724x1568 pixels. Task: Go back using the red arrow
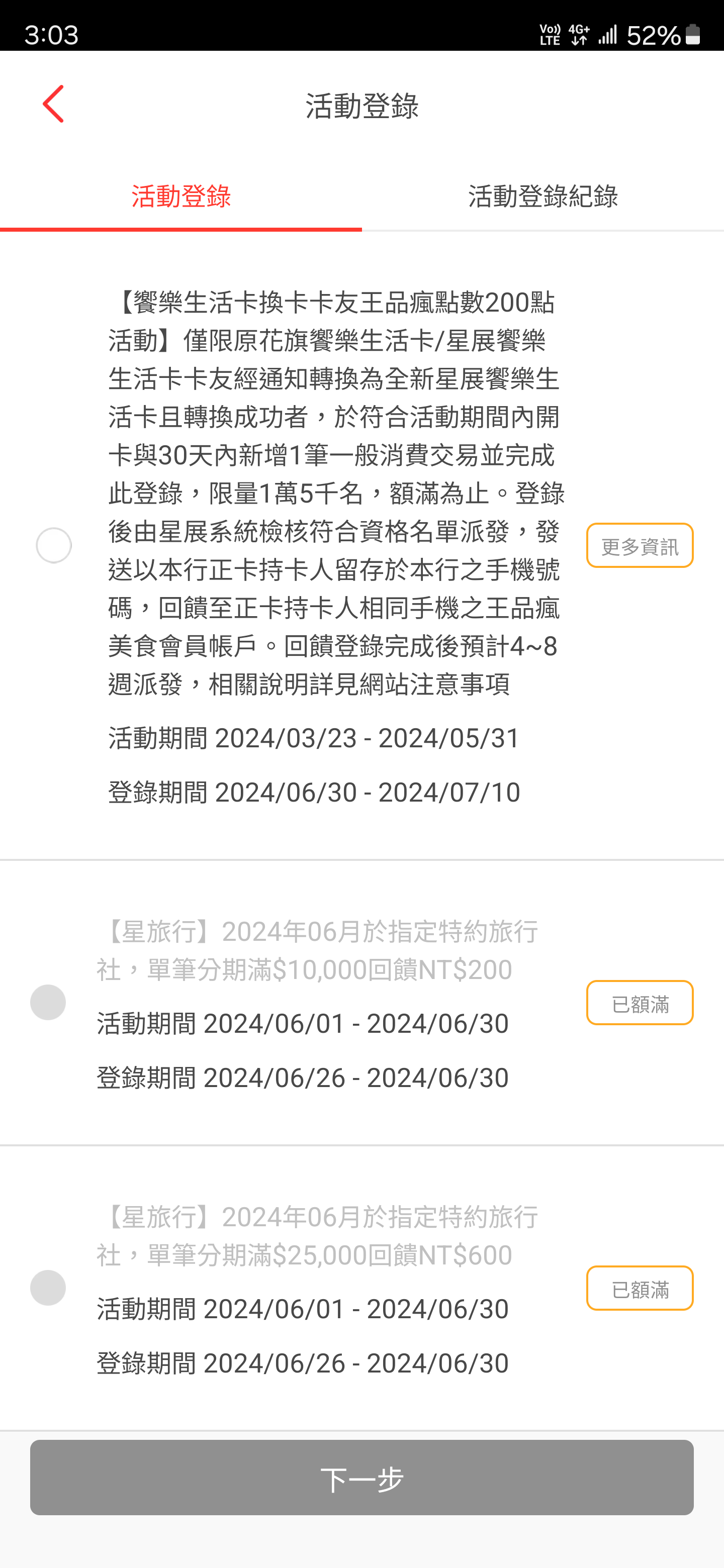tap(54, 104)
